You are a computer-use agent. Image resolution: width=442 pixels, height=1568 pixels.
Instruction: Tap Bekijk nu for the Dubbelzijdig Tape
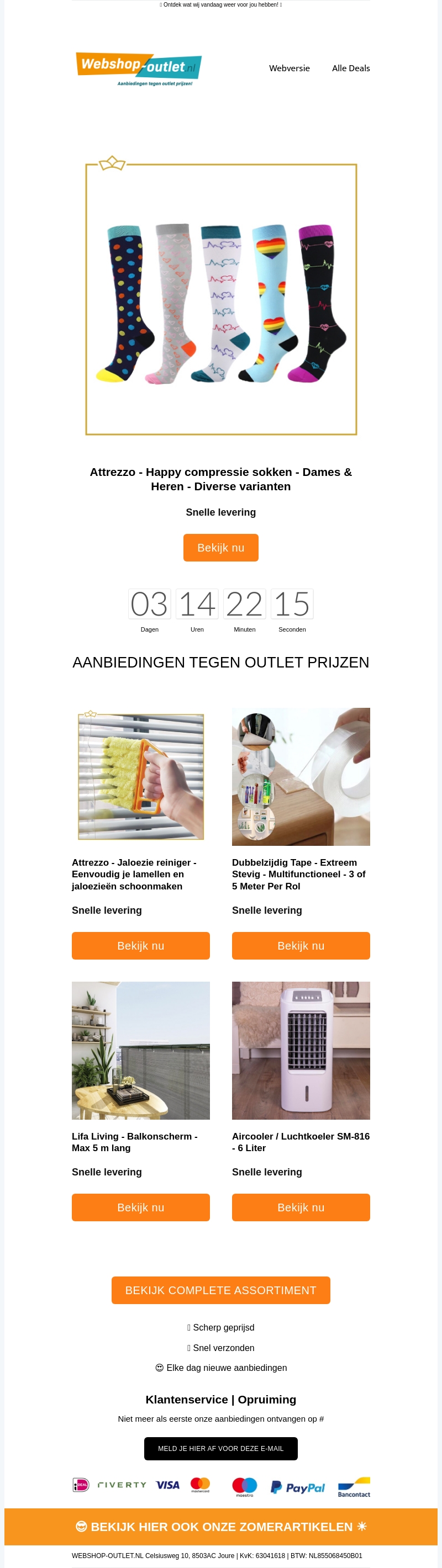point(301,945)
